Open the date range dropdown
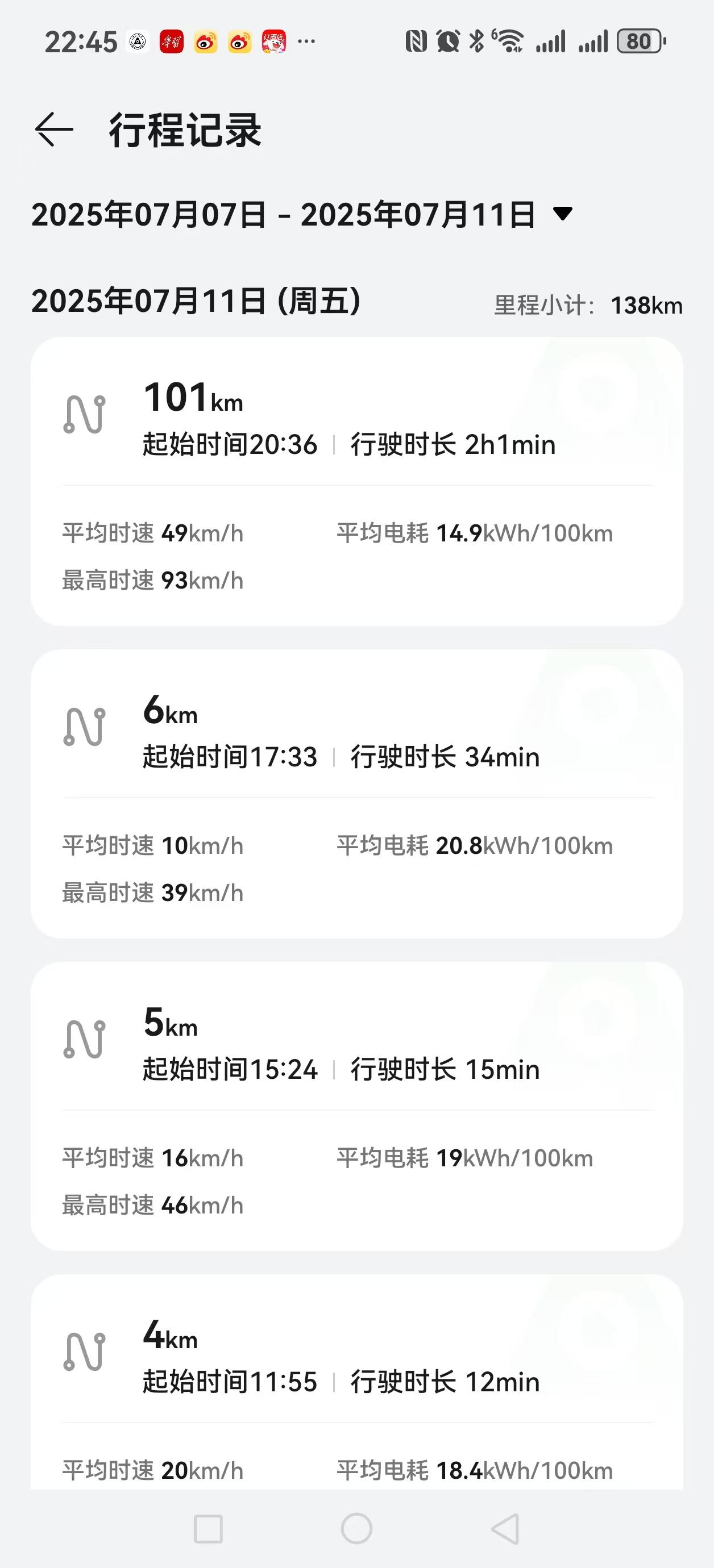Screen dimensions: 714x1568 [x=562, y=214]
